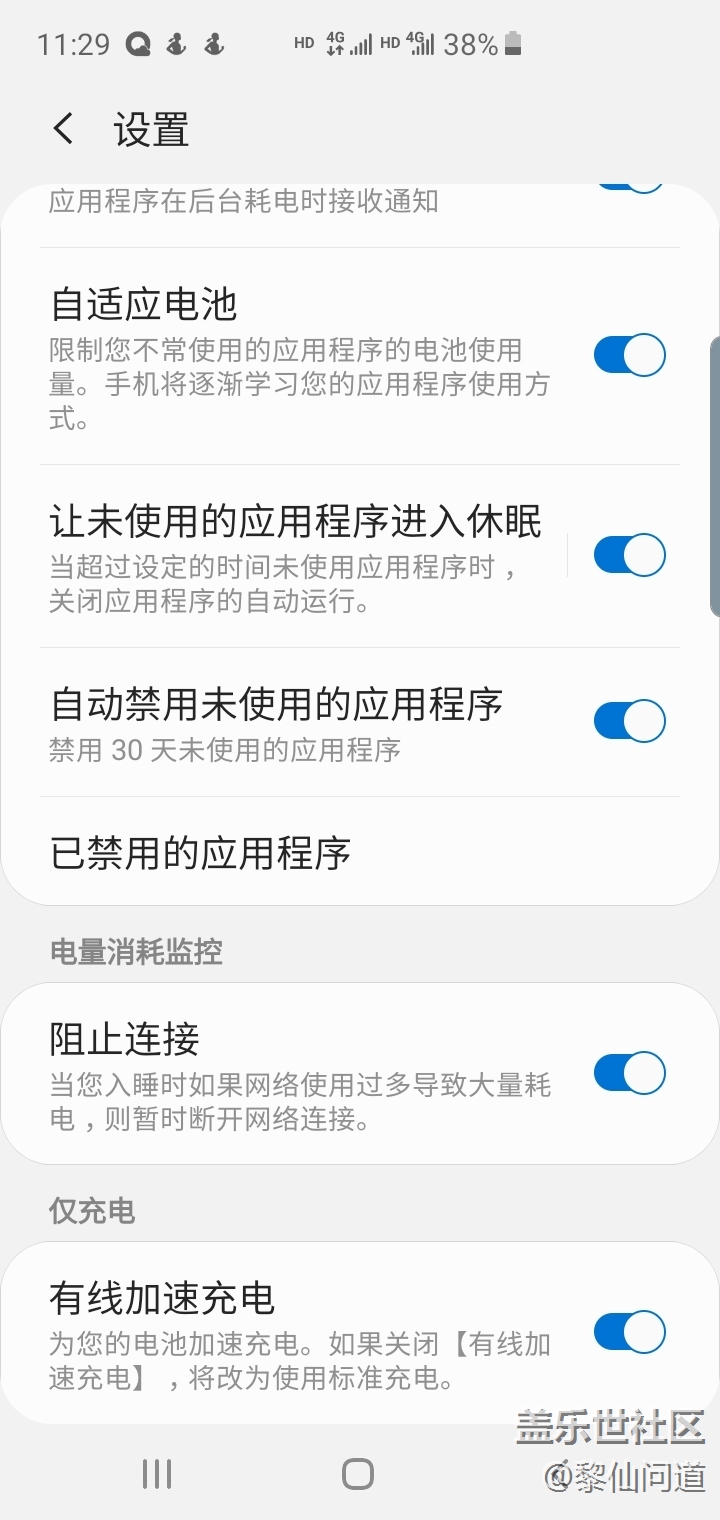720x1520 pixels.
Task: Toggle the 自适应电池 switch
Action: (x=629, y=355)
